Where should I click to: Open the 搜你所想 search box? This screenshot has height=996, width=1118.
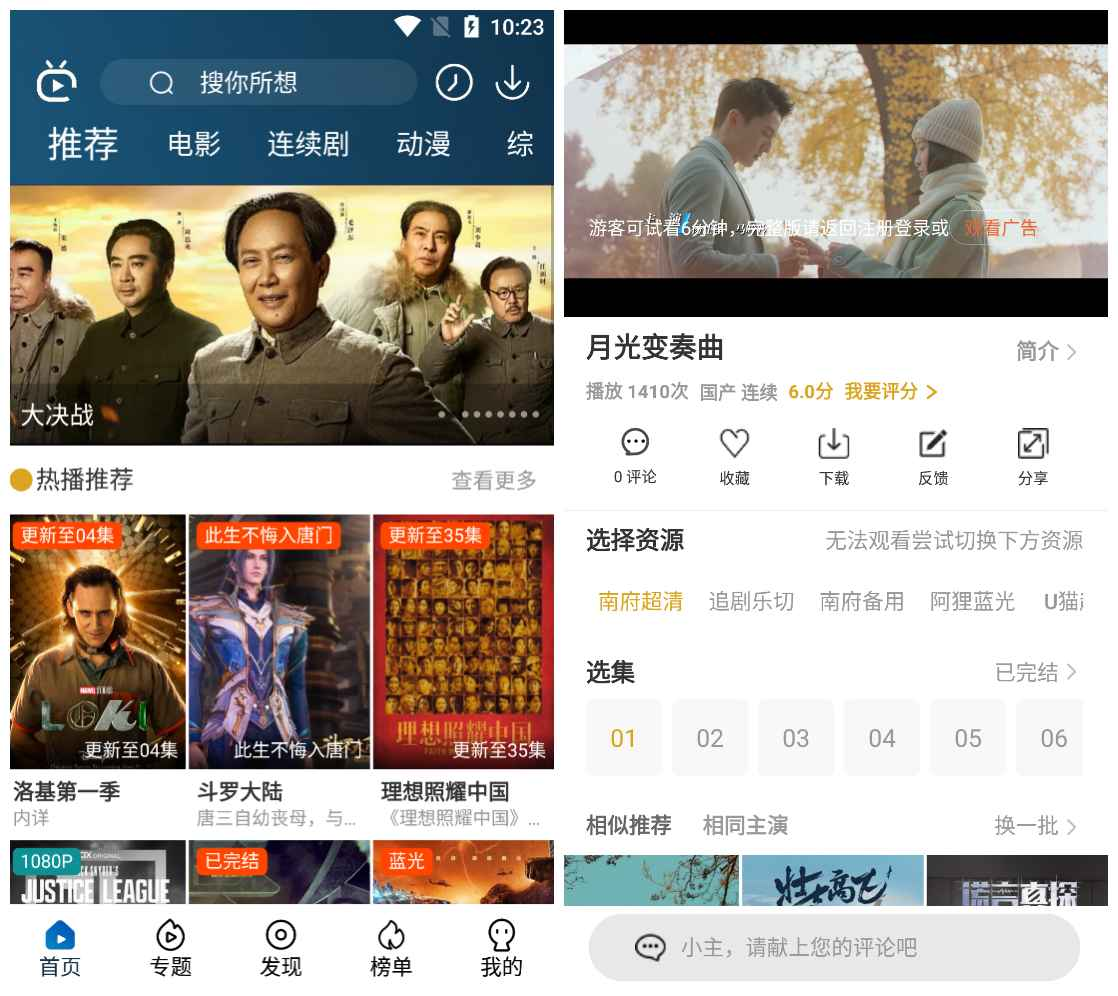(258, 83)
